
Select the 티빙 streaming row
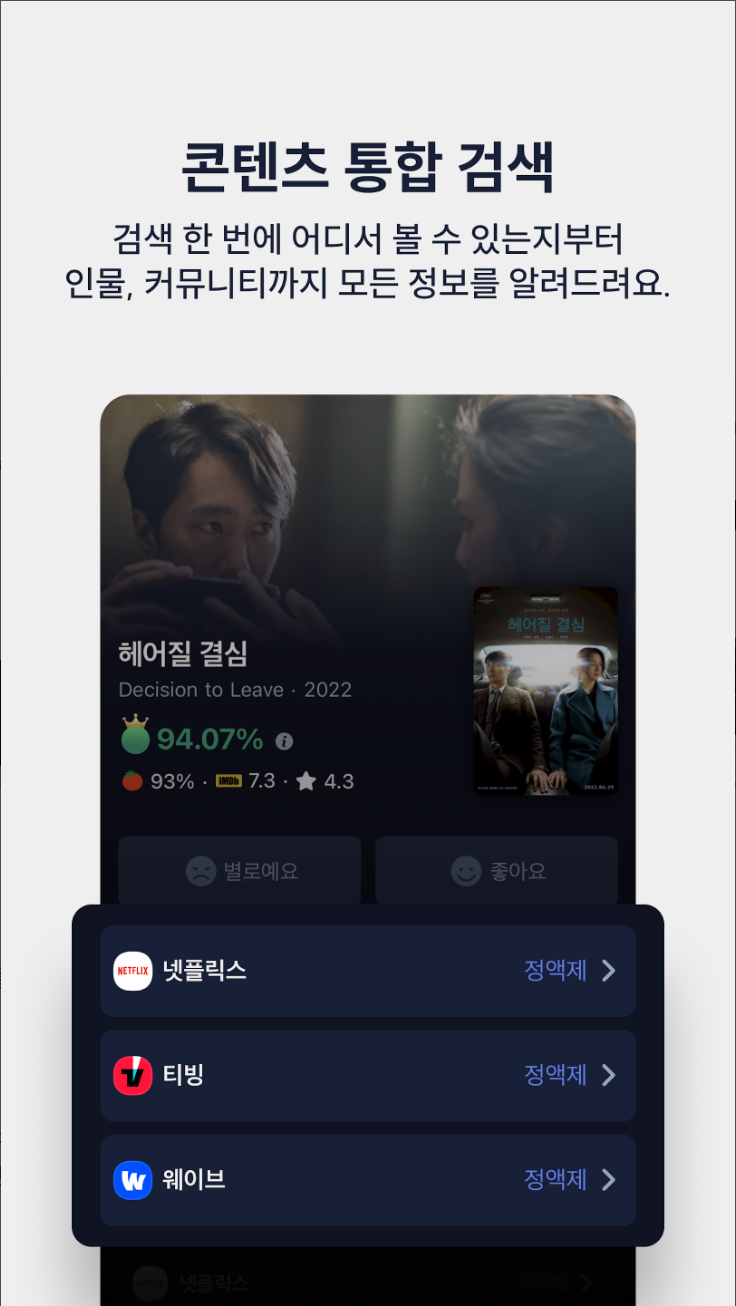click(x=368, y=1075)
